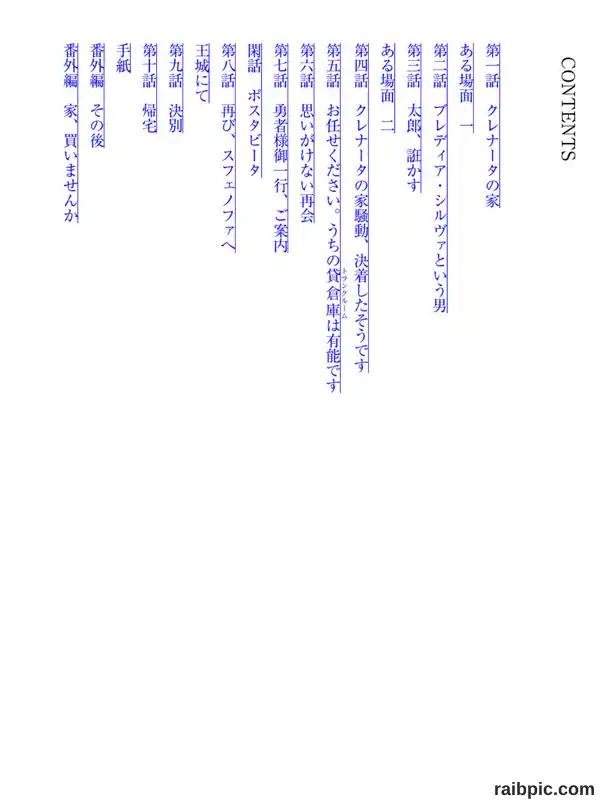This screenshot has width=600, height=800.
Task: Open 第五話 お任せください。うちの貸倉庫は有能です
Action: (334, 218)
